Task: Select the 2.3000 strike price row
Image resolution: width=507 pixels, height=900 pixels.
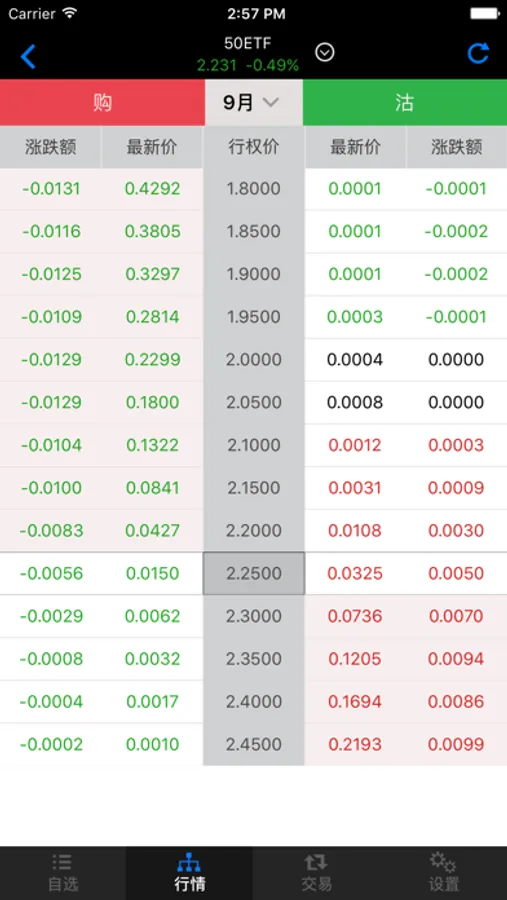Action: tap(254, 616)
